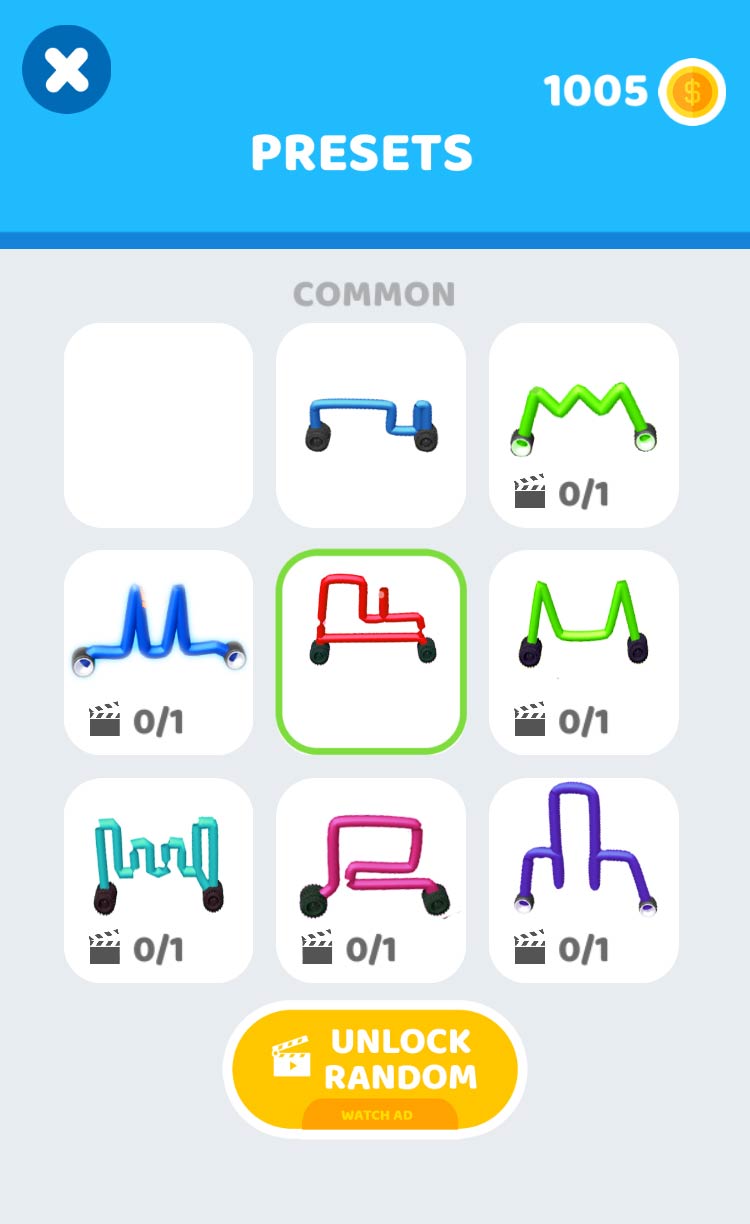Pick the pink looped car preset

(x=371, y=880)
